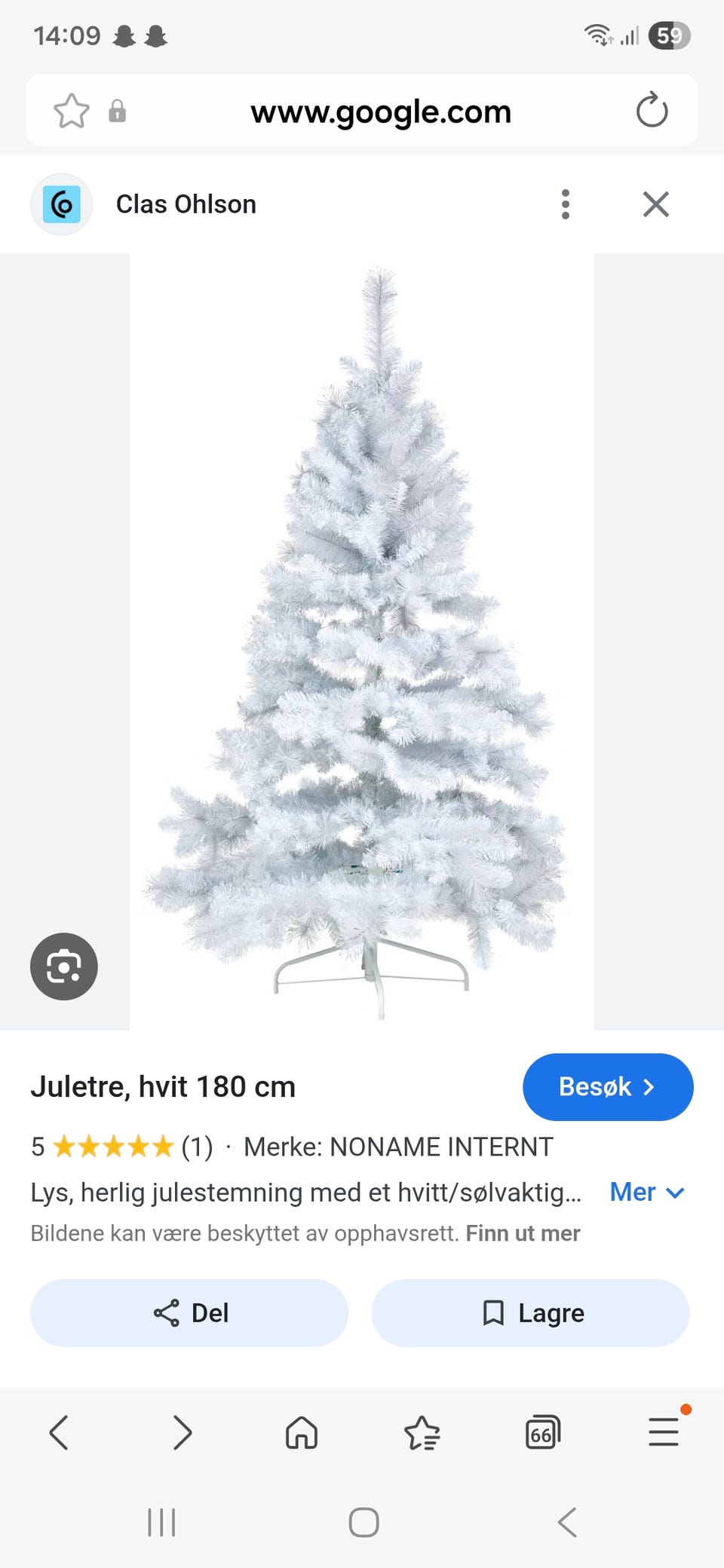
Task: Bookmark page with the star icon
Action: (x=72, y=112)
